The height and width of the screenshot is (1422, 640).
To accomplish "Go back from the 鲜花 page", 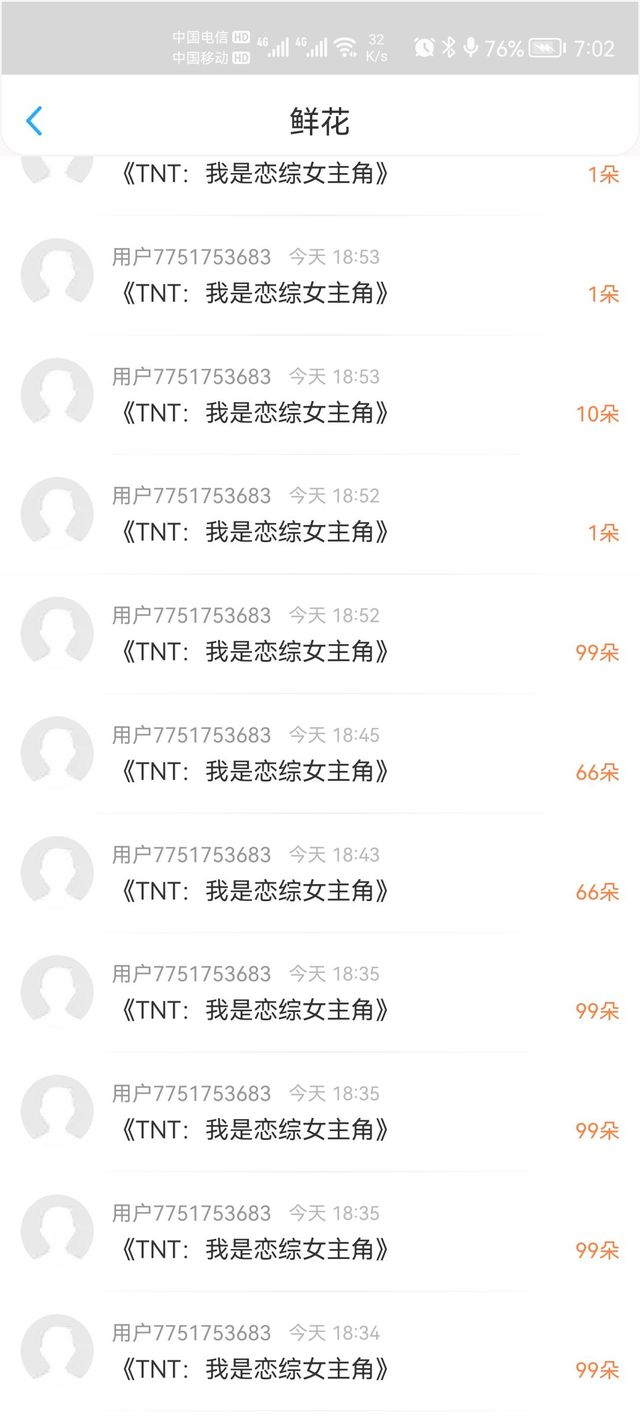I will click(x=34, y=121).
